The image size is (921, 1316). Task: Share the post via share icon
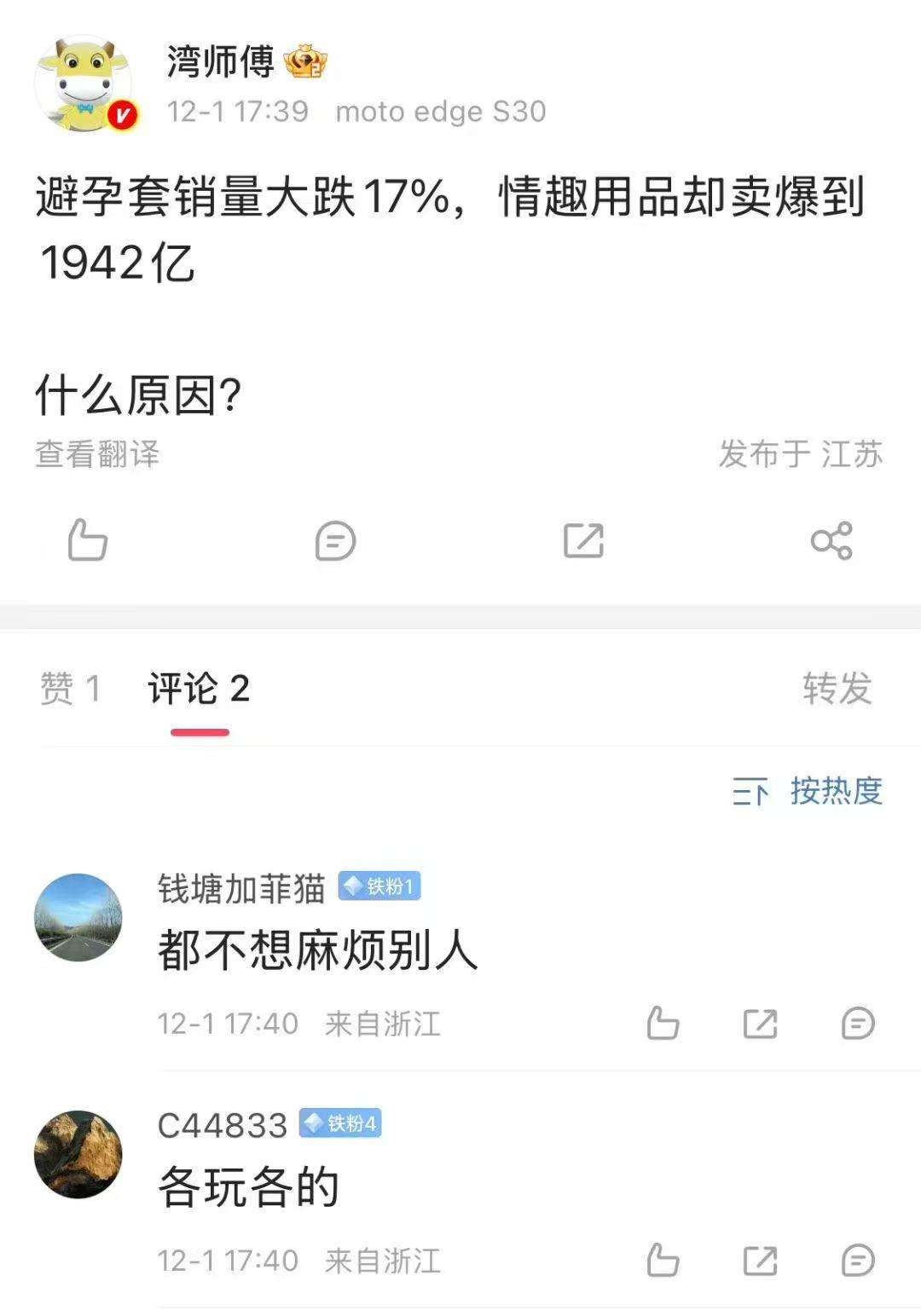tap(831, 540)
